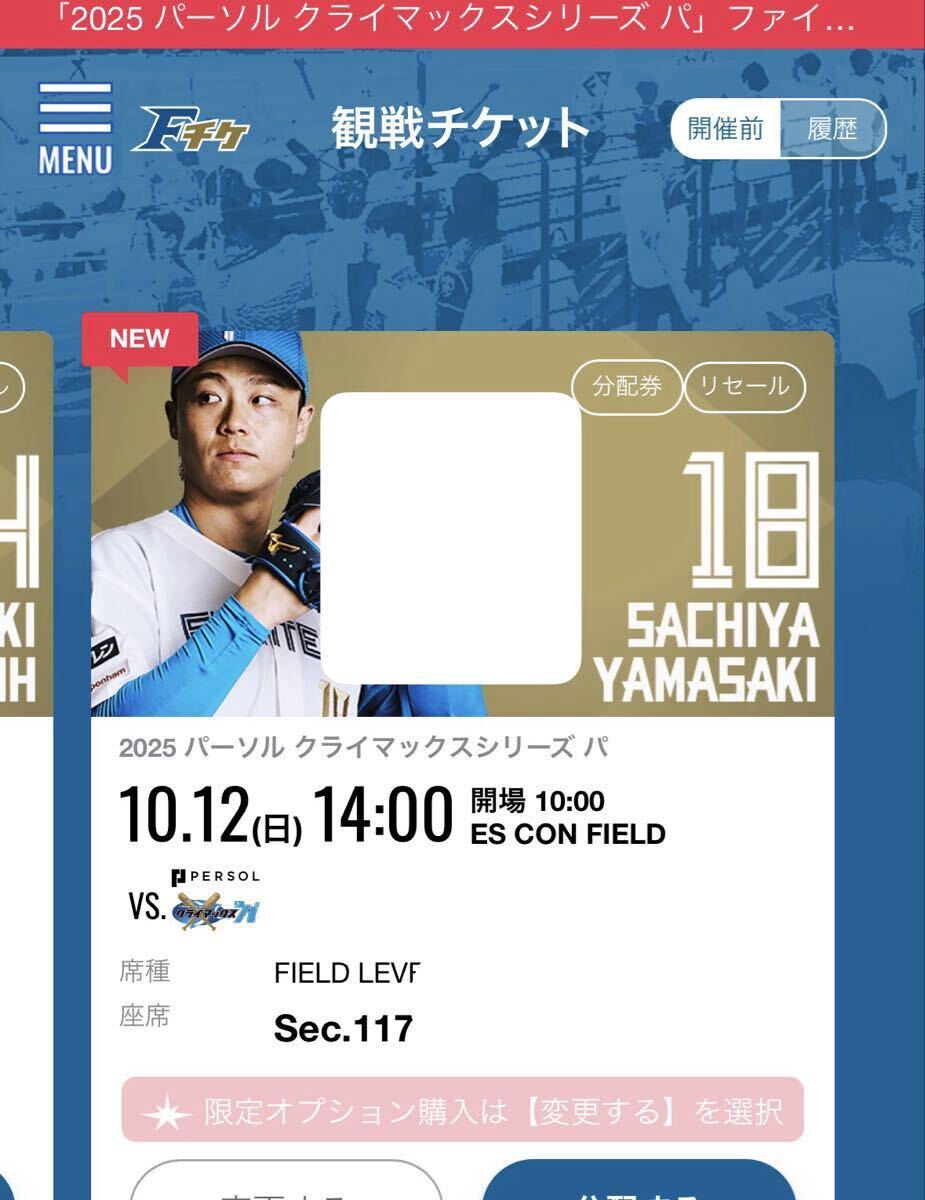This screenshot has width=925, height=1200.
Task: Open the MENU drawer
Action: [x=75, y=128]
